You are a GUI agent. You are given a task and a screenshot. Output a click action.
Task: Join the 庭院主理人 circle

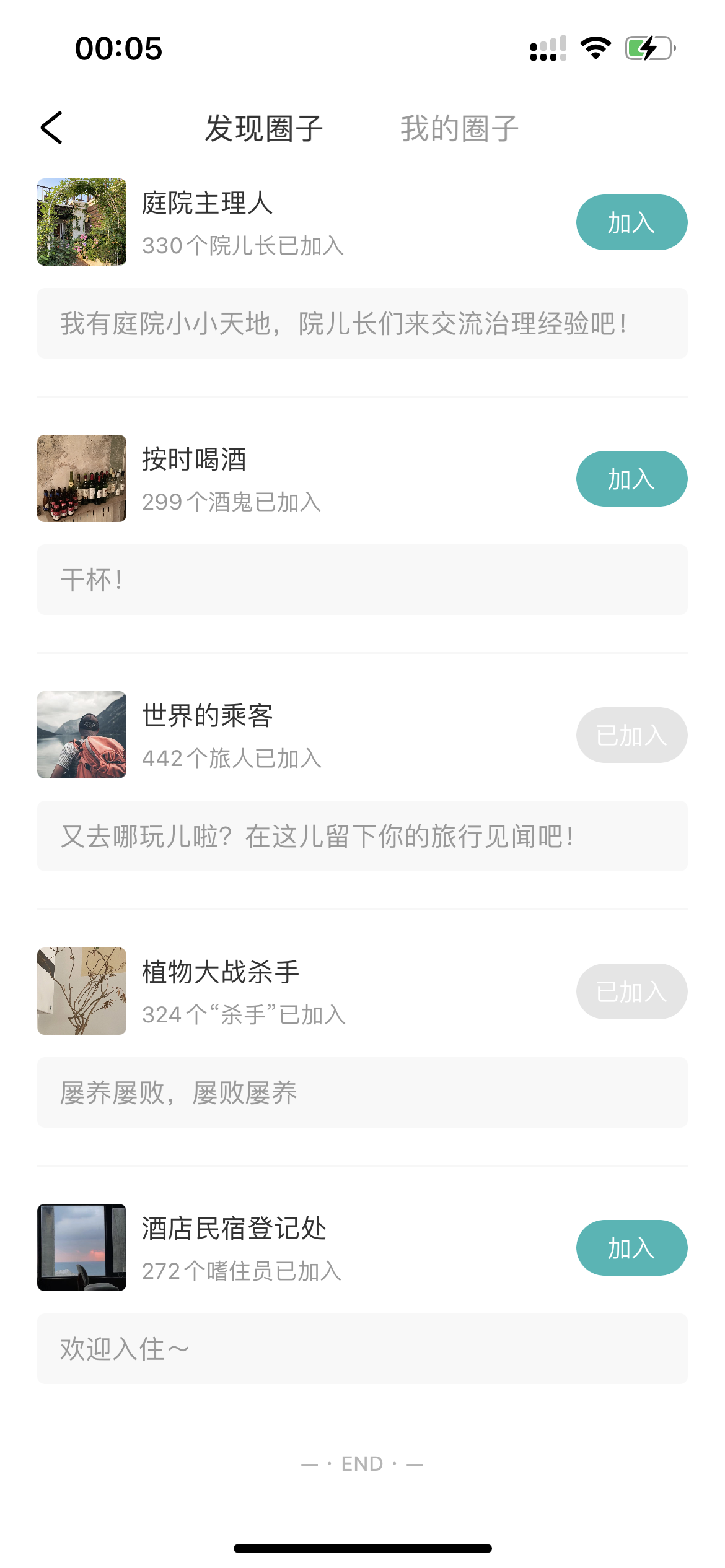point(631,222)
